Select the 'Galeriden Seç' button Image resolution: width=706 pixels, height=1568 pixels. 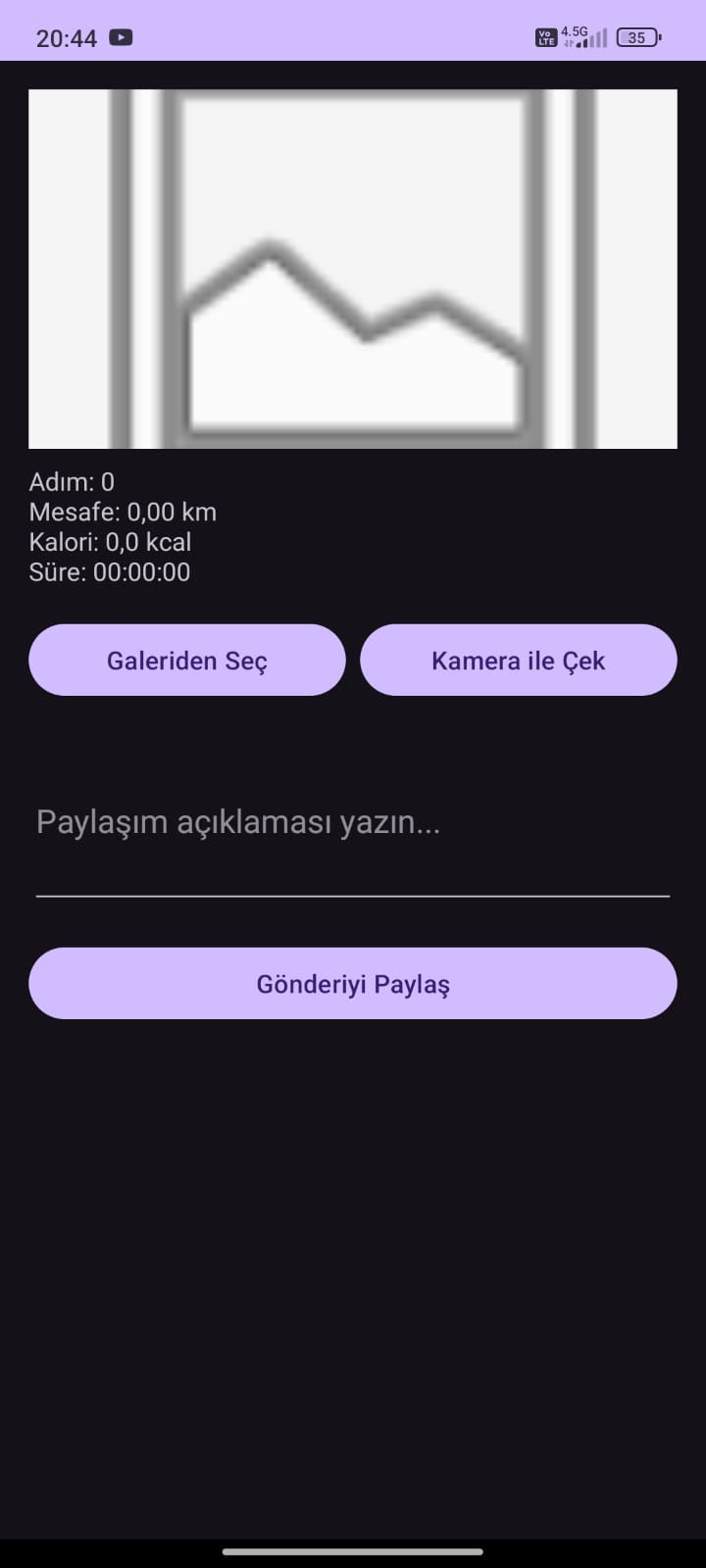click(186, 660)
